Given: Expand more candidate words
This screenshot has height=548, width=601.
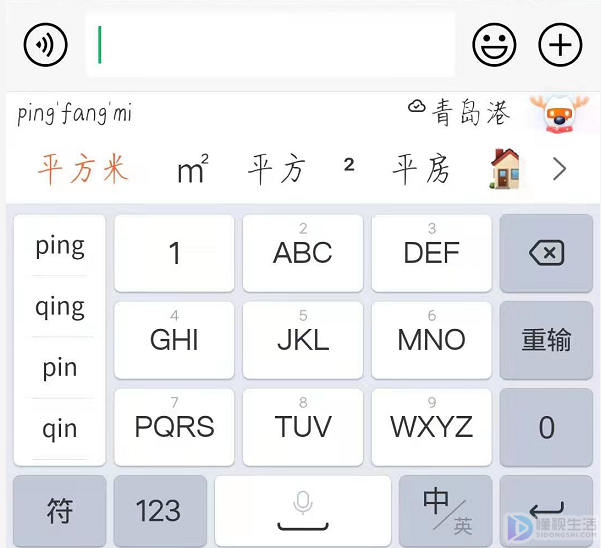Looking at the screenshot, I should [560, 170].
